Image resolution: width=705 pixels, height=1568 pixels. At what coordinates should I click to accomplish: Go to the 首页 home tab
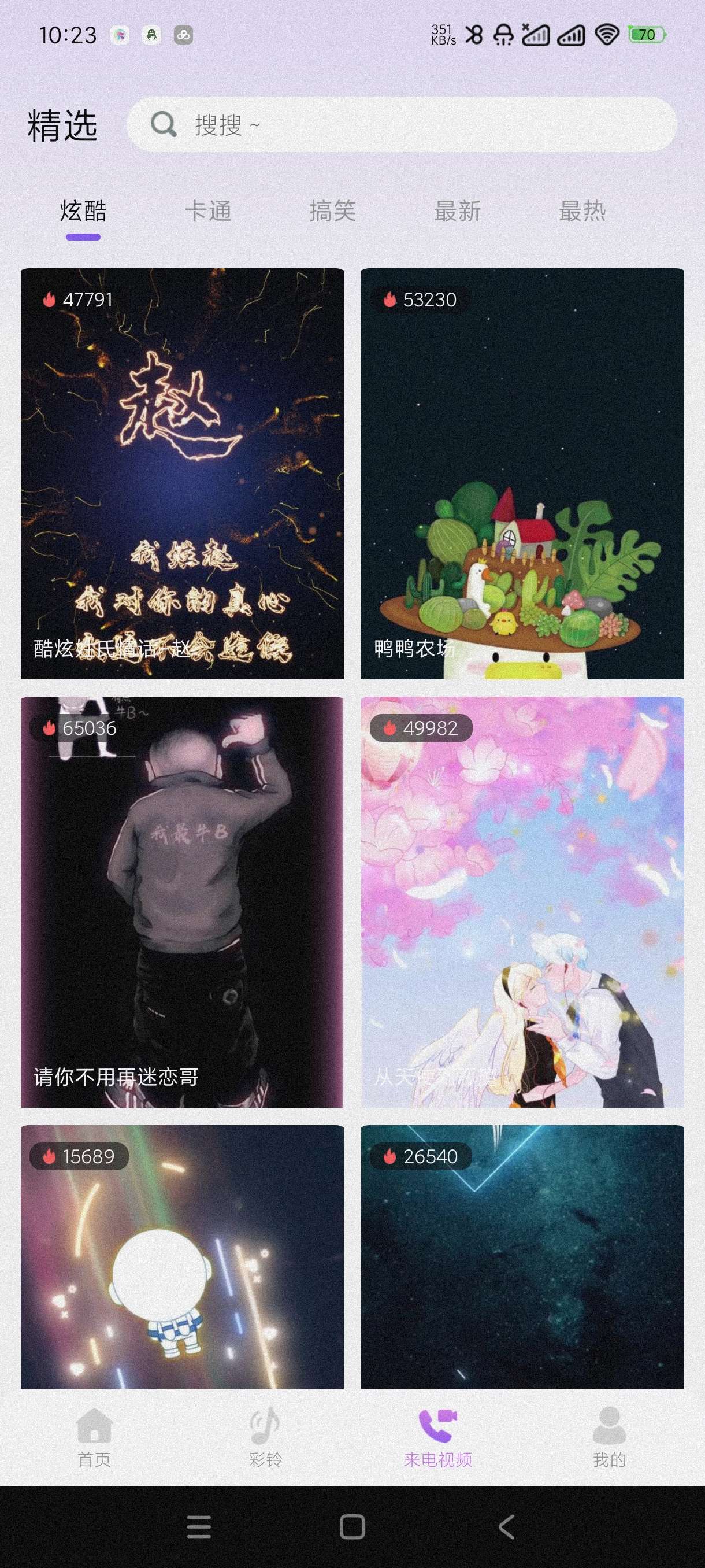[94, 1438]
